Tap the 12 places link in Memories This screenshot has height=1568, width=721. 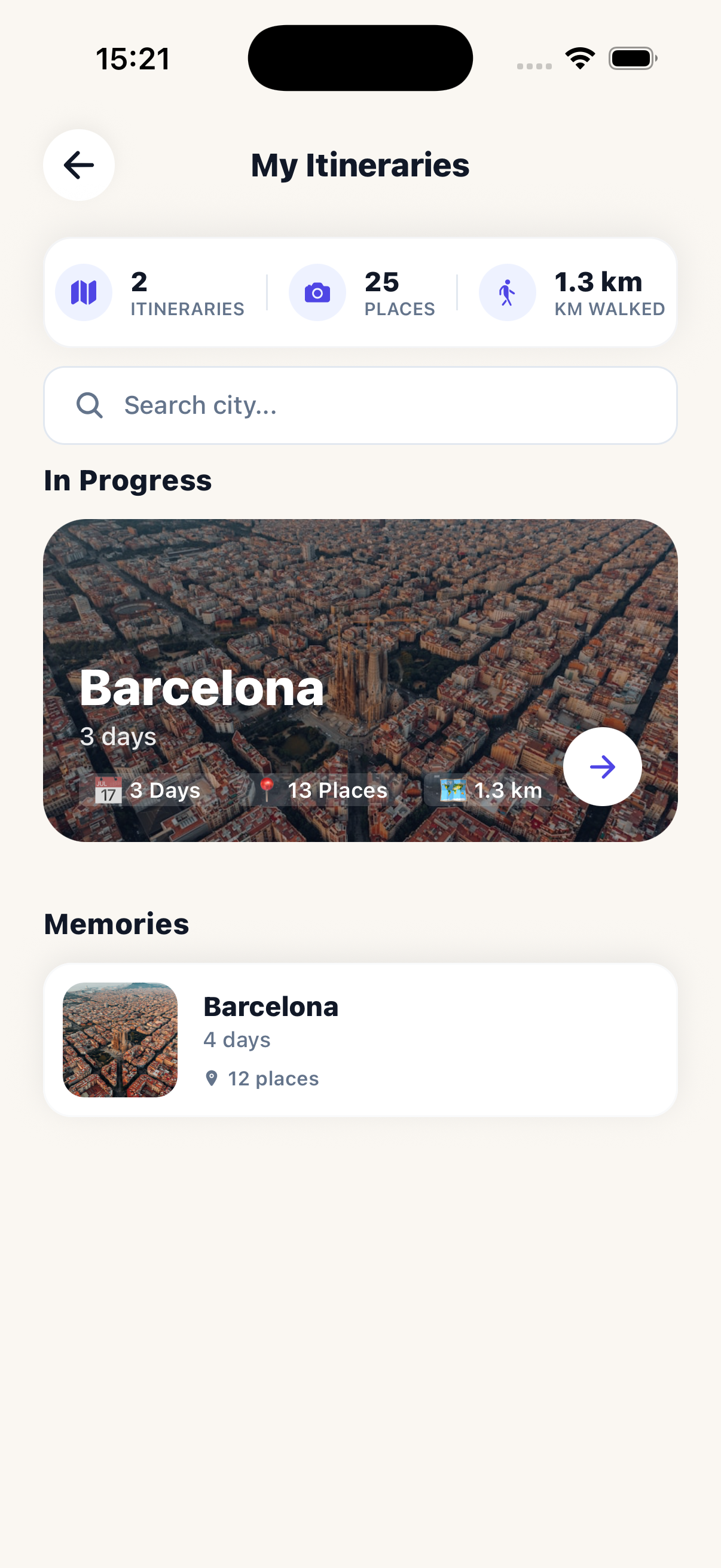click(273, 1078)
